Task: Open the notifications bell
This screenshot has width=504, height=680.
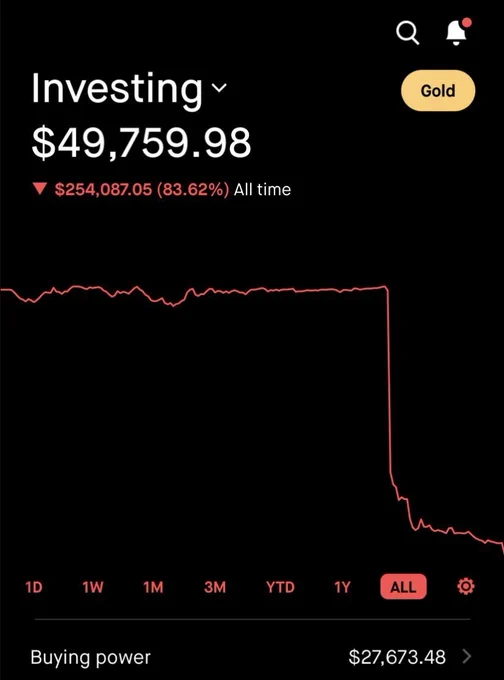Action: [458, 31]
